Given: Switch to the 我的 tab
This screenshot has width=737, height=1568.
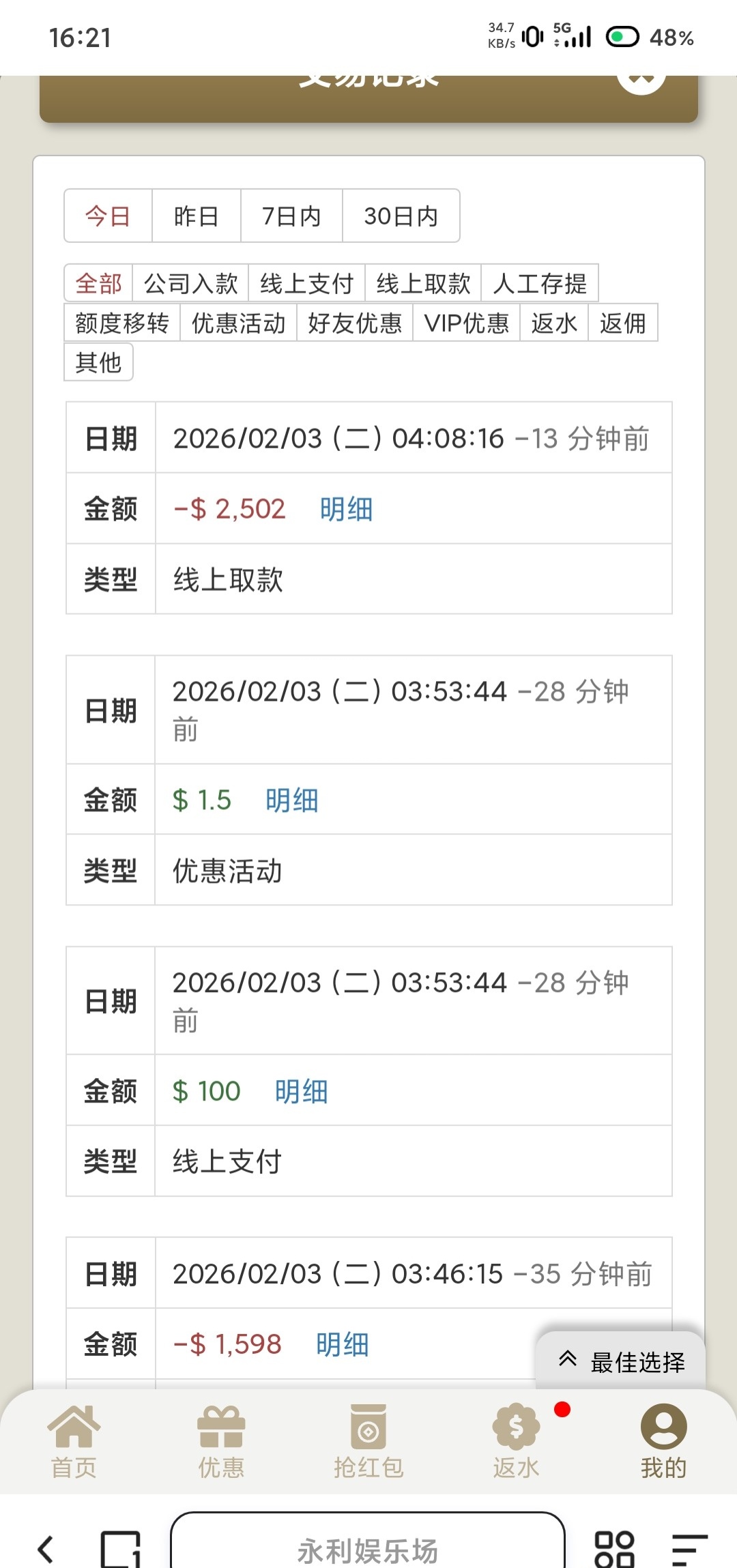Looking at the screenshot, I should point(663,1440).
